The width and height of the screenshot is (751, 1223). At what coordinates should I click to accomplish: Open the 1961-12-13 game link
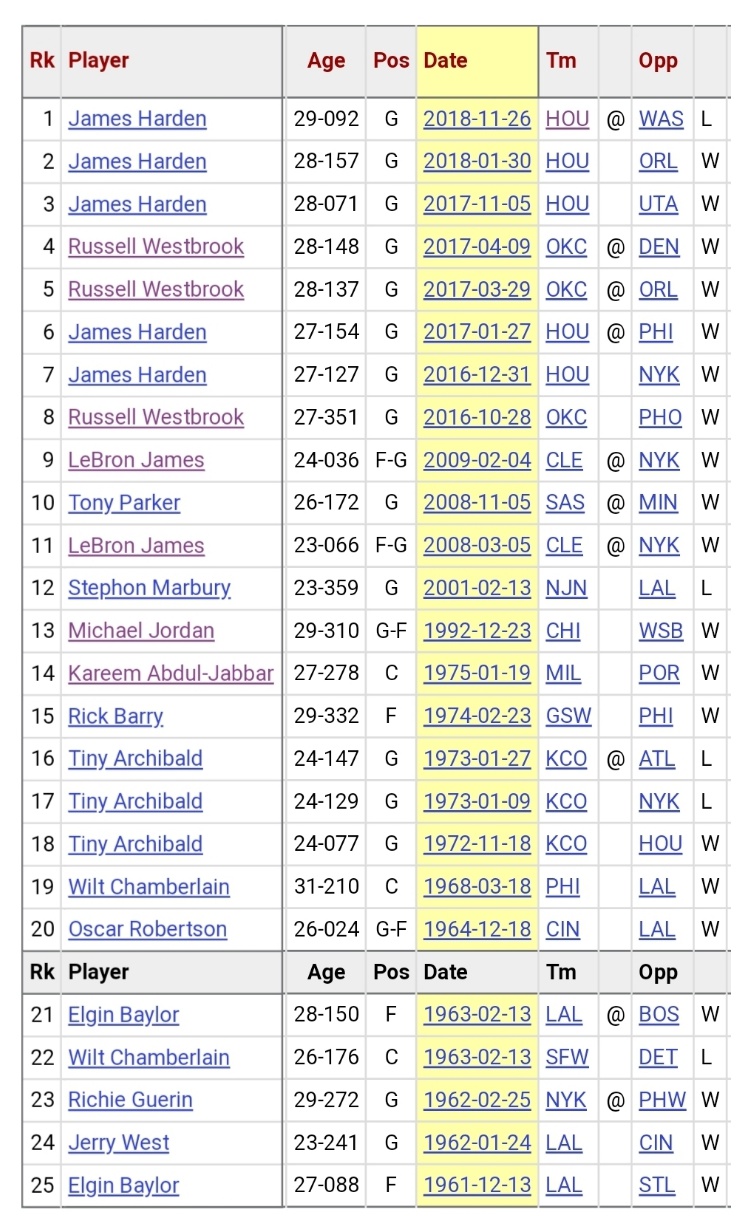point(477,1186)
